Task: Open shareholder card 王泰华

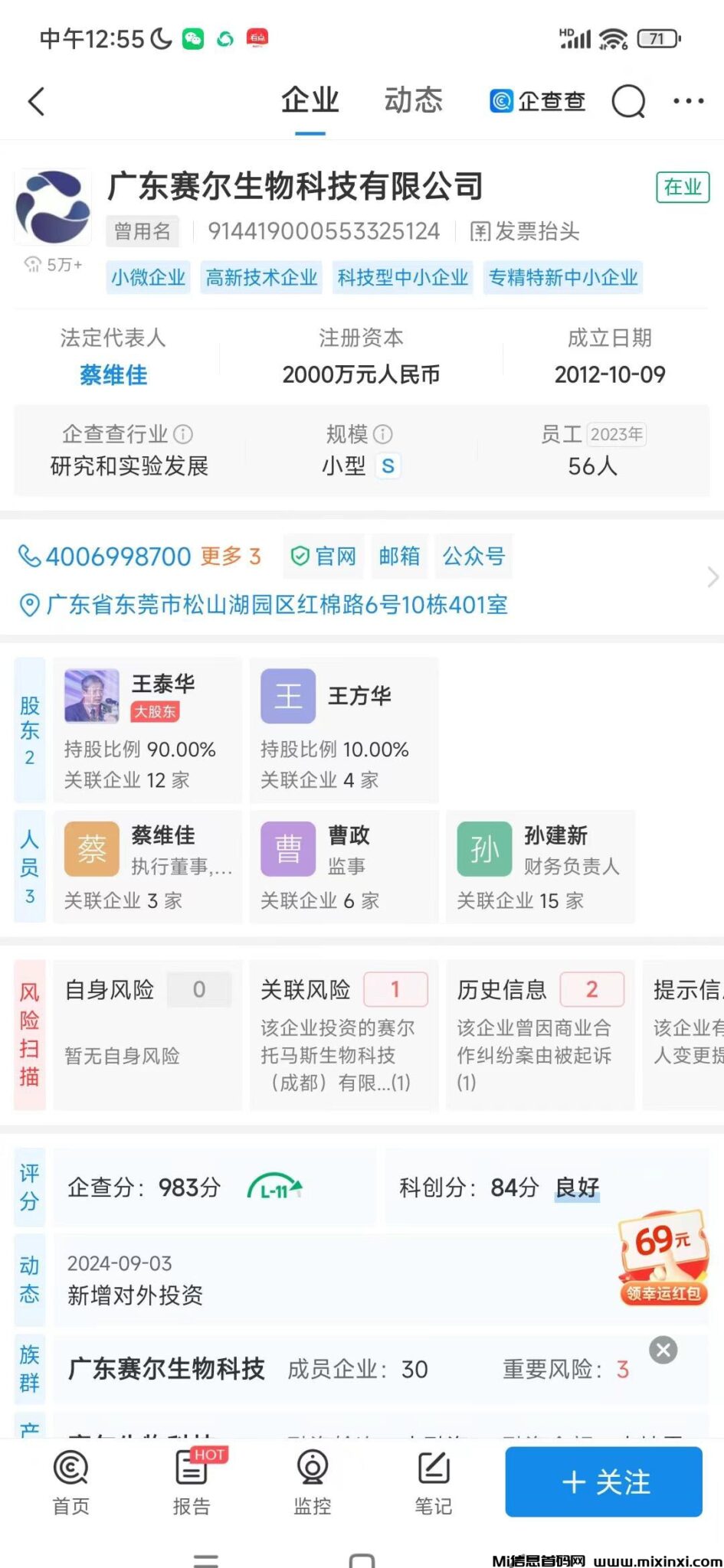Action: point(148,730)
